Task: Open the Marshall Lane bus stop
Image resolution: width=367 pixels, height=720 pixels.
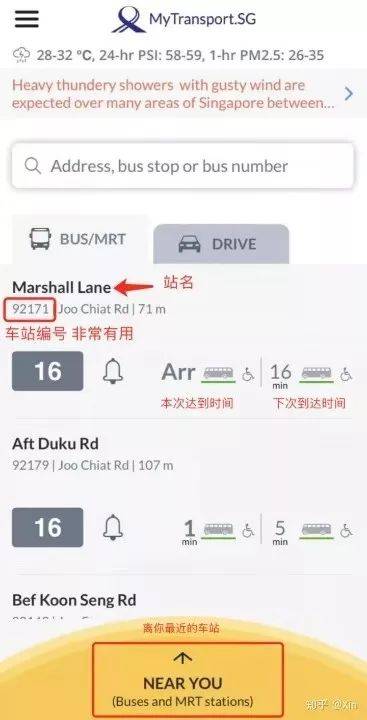Action: pos(62,287)
